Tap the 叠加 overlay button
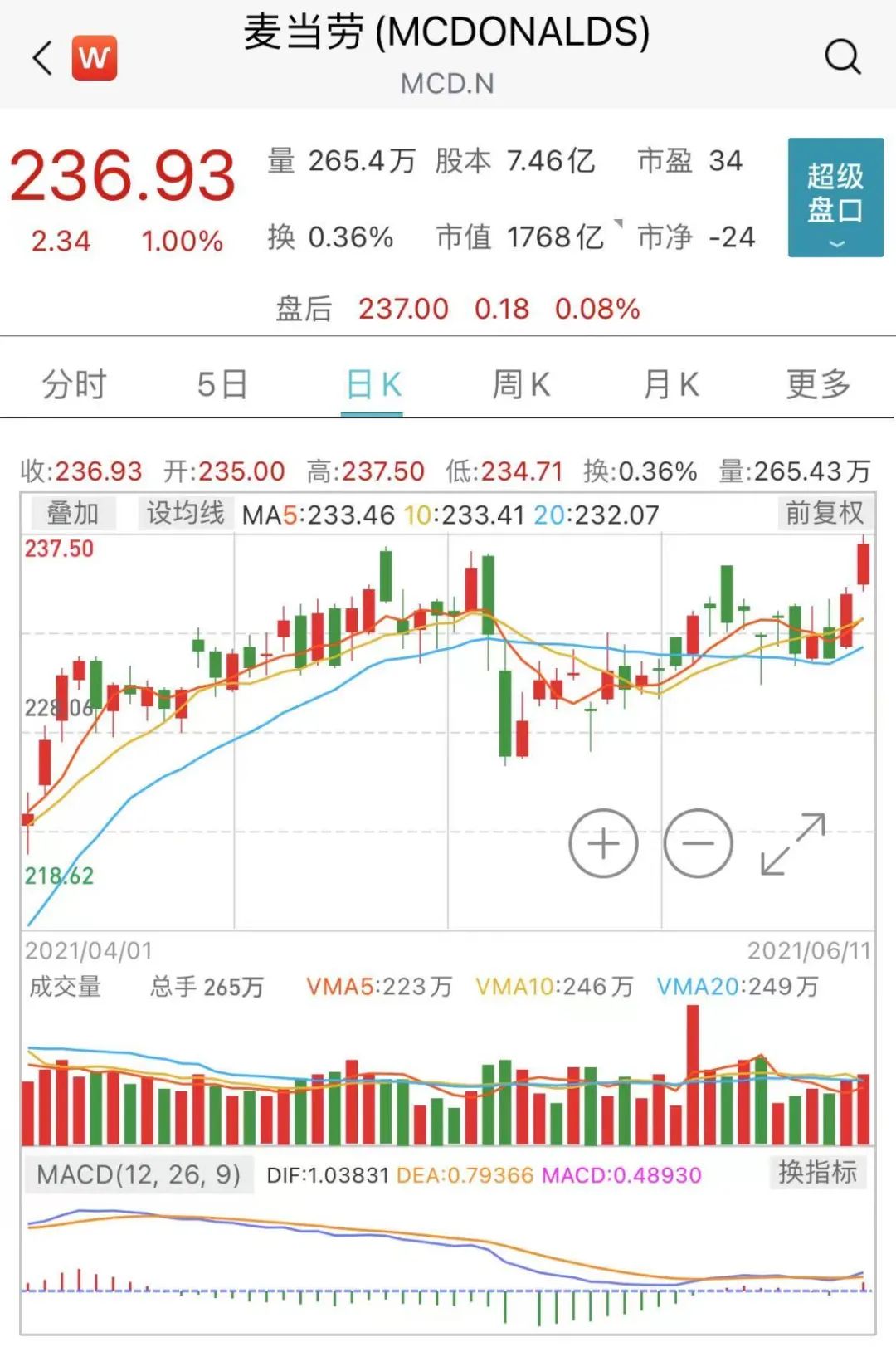This screenshot has width=896, height=1347. coord(72,514)
